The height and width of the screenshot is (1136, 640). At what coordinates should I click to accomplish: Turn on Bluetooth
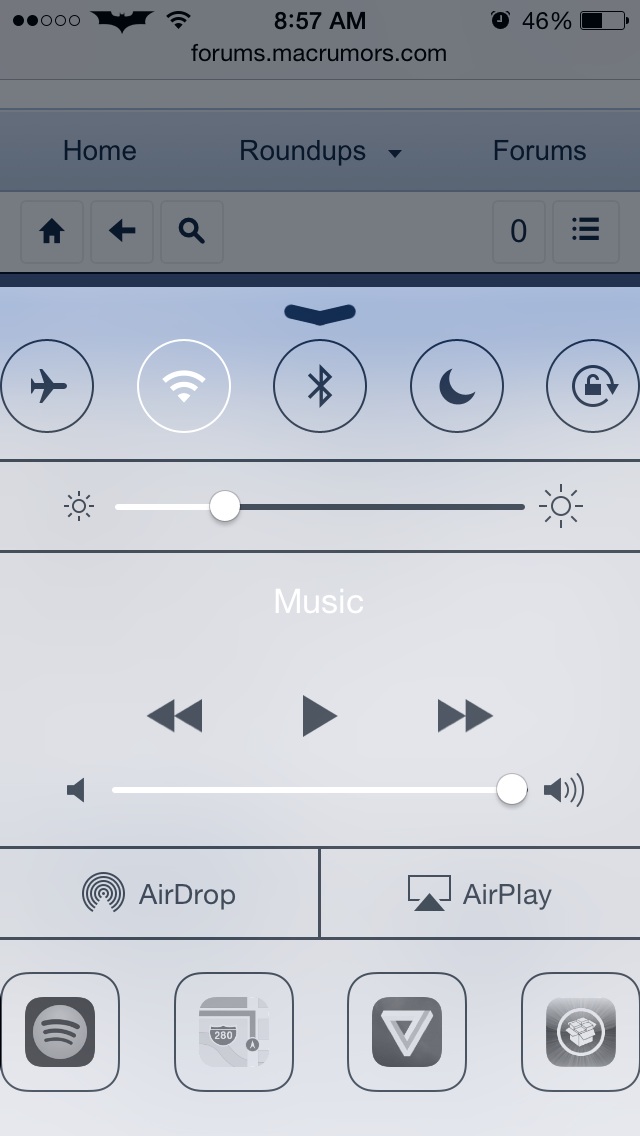pos(320,386)
